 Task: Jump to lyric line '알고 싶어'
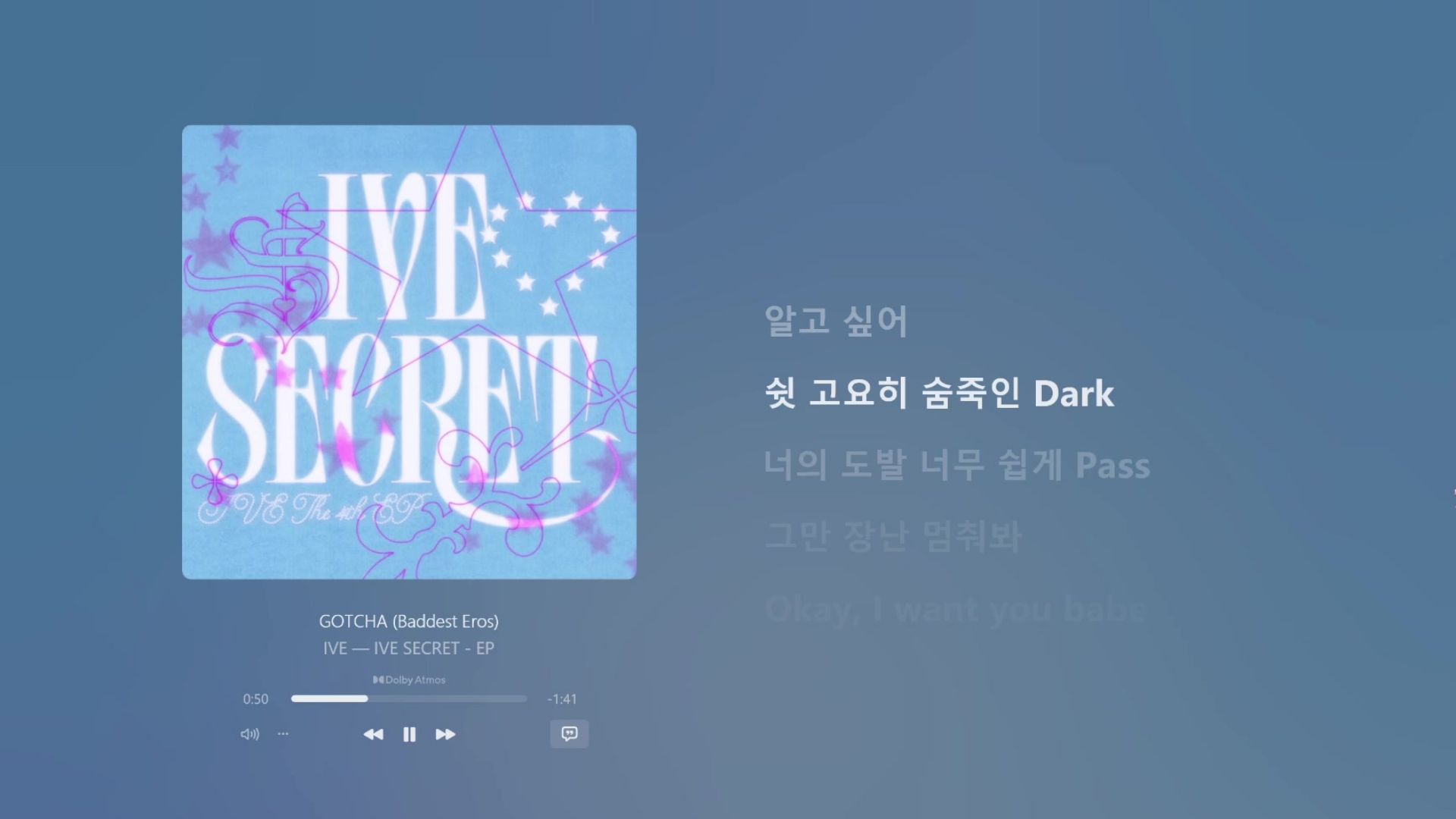pyautogui.click(x=835, y=321)
